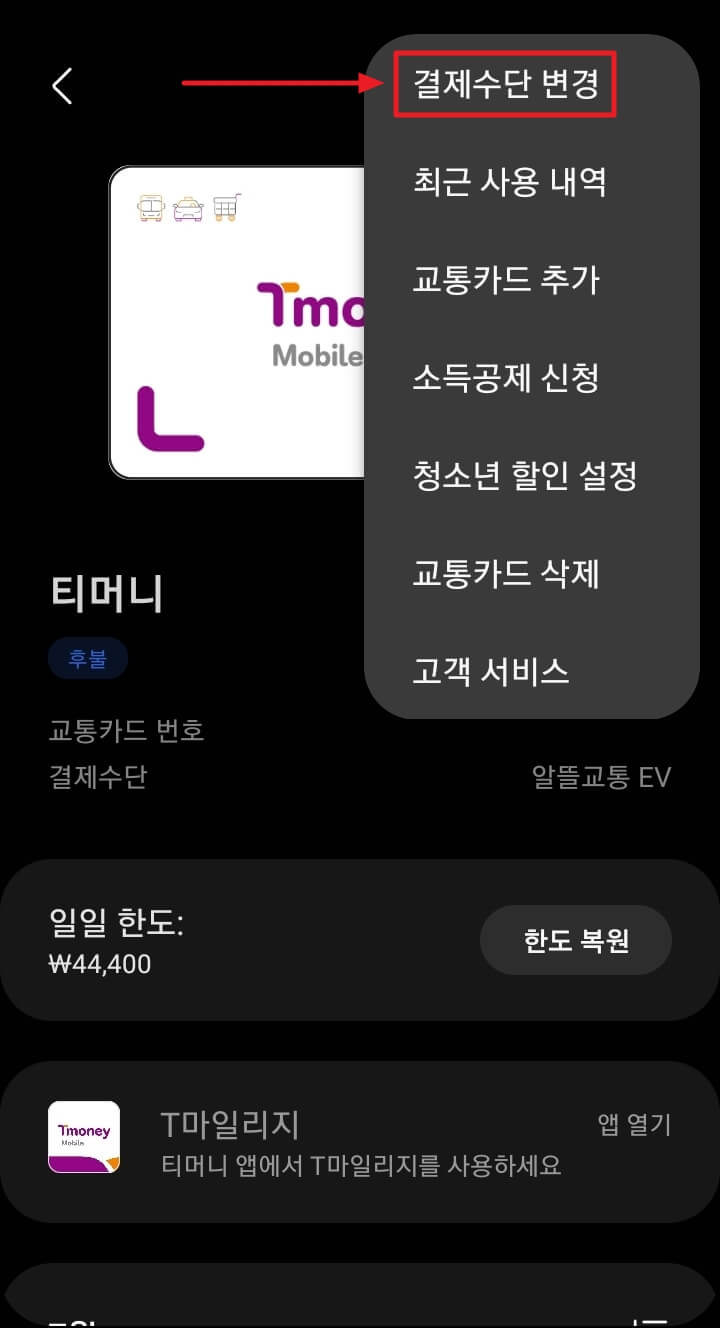Viewport: 720px width, 1328px height.
Task: Select 알뜰교통 EV payment method
Action: (602, 777)
